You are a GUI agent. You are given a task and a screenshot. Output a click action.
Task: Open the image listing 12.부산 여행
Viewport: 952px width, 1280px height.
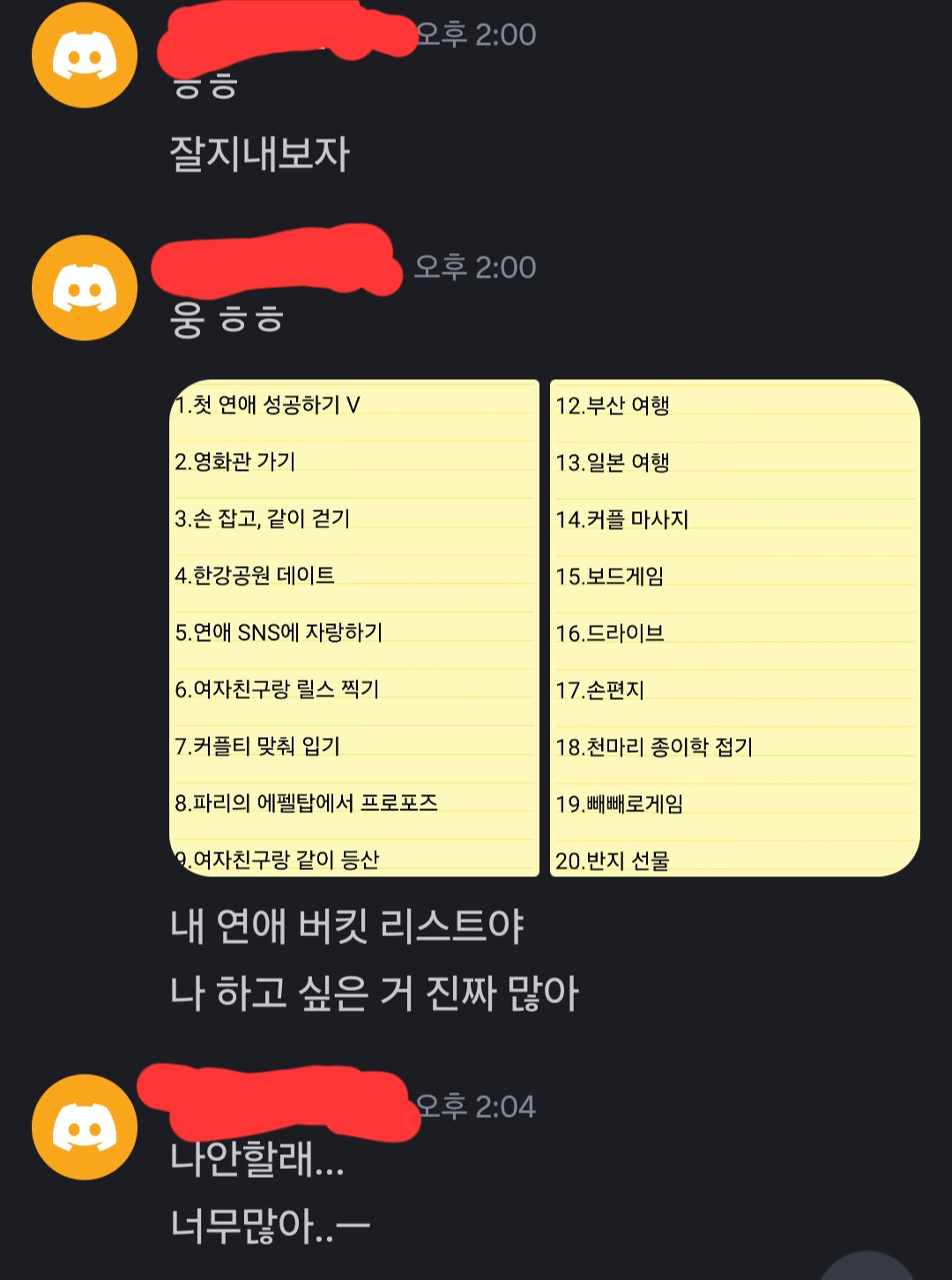(734, 628)
